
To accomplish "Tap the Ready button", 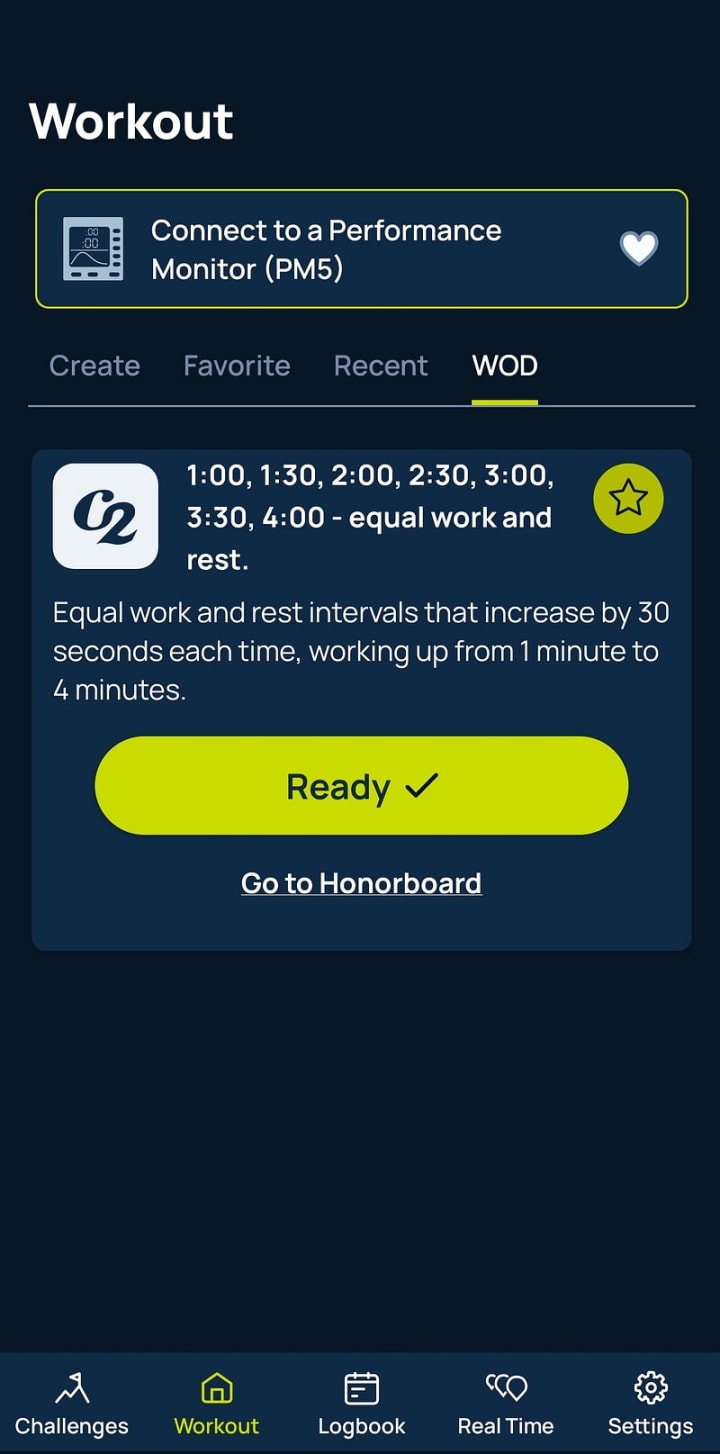I will coord(361,786).
